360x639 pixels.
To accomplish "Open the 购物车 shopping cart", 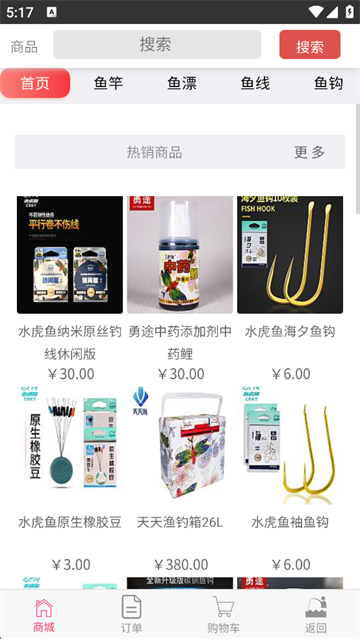I will coord(223,615).
